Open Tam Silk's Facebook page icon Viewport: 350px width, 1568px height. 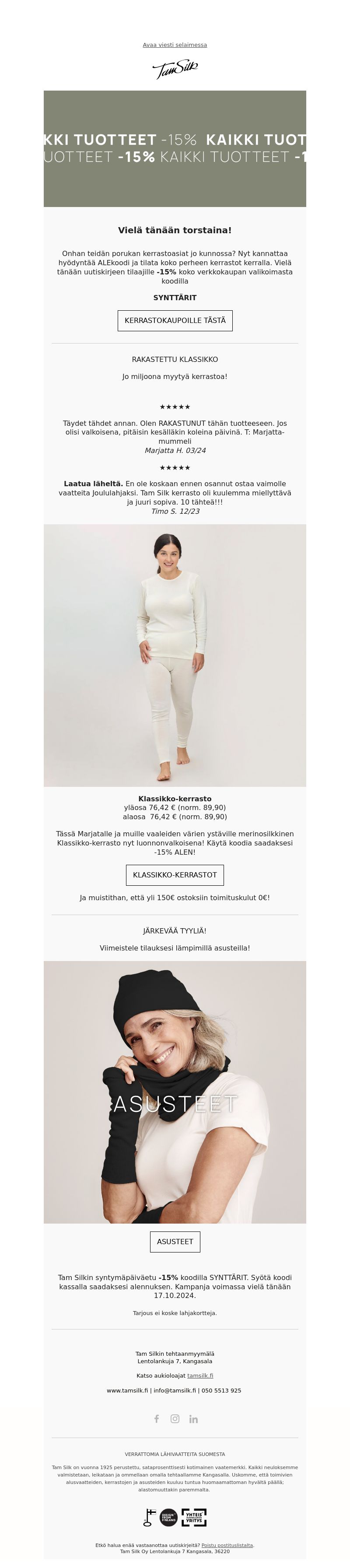(157, 1419)
